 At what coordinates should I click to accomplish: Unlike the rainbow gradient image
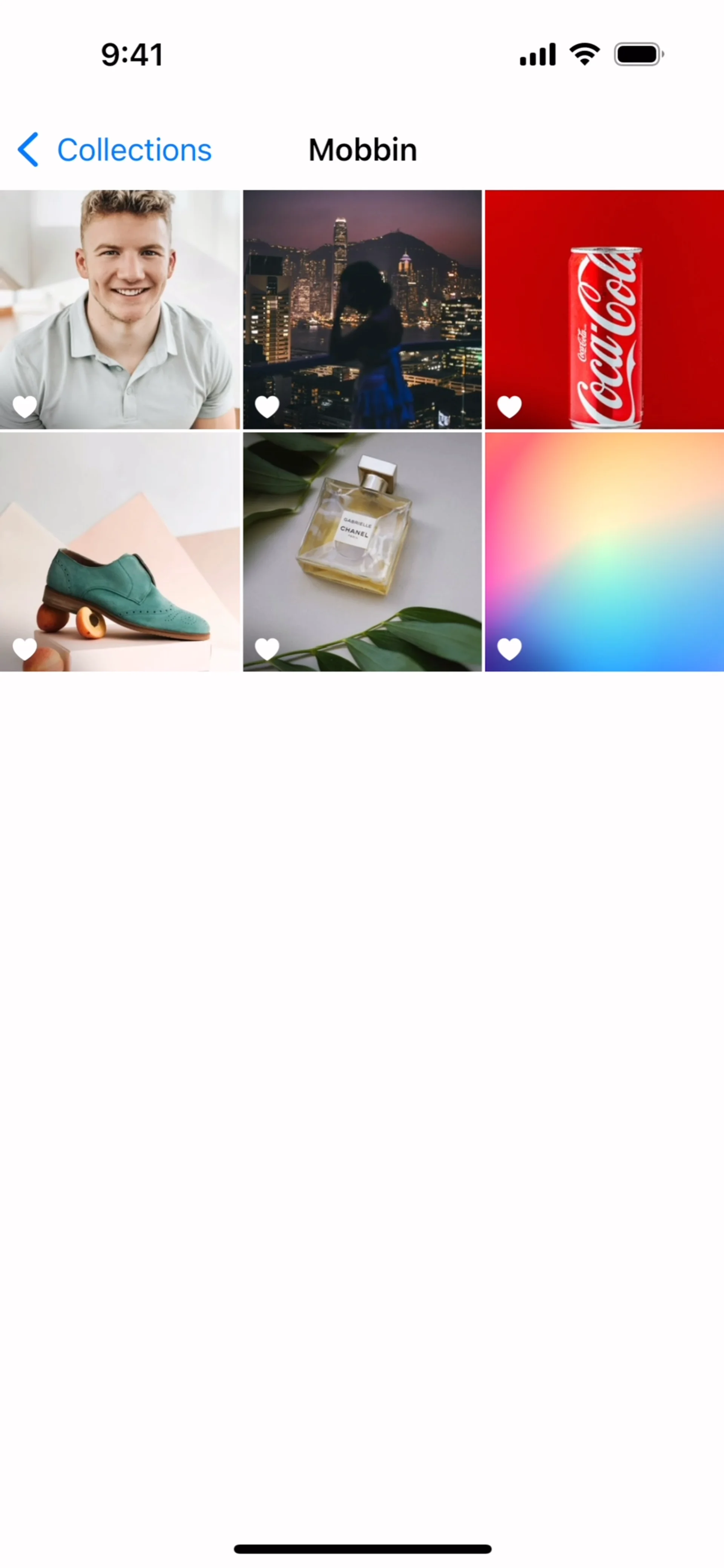coord(509,649)
